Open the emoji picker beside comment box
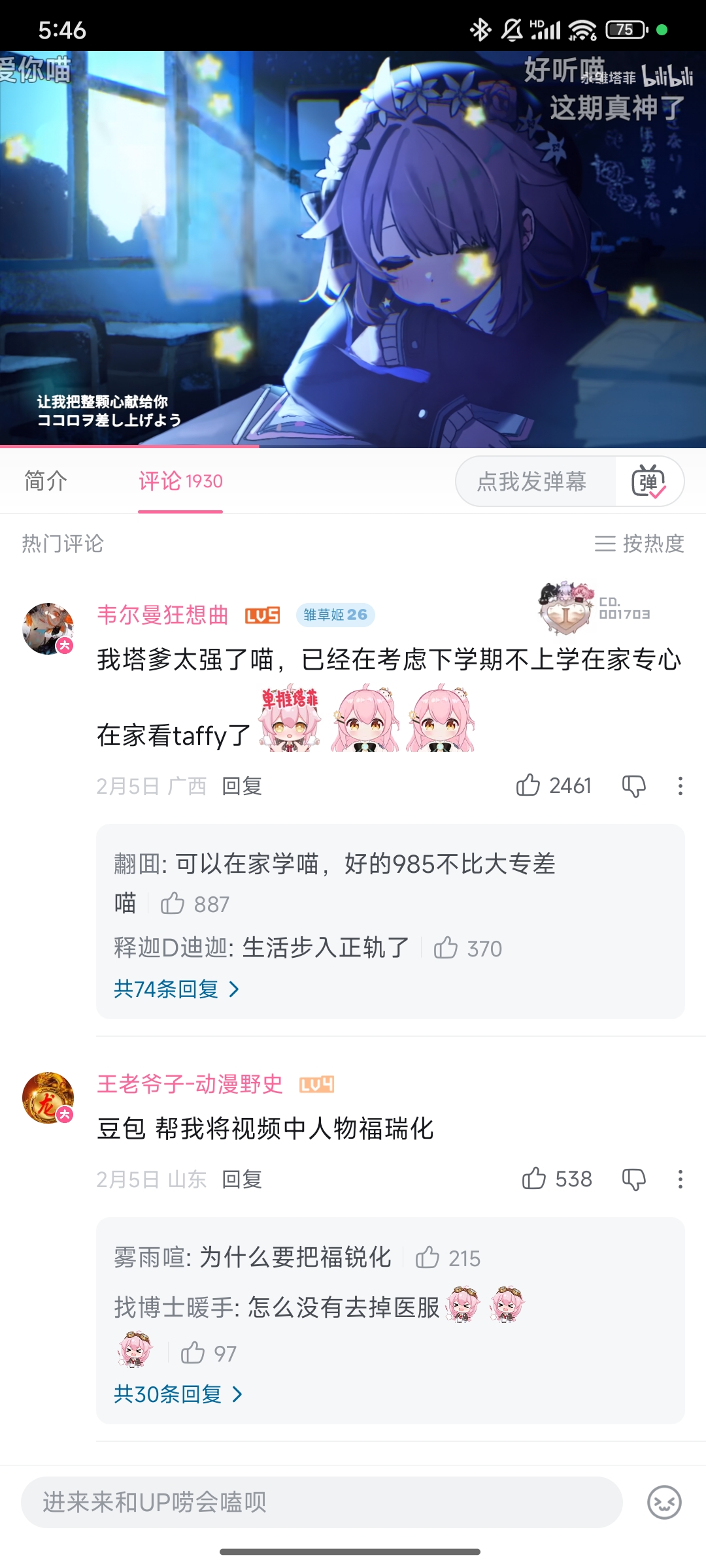 (x=664, y=1502)
